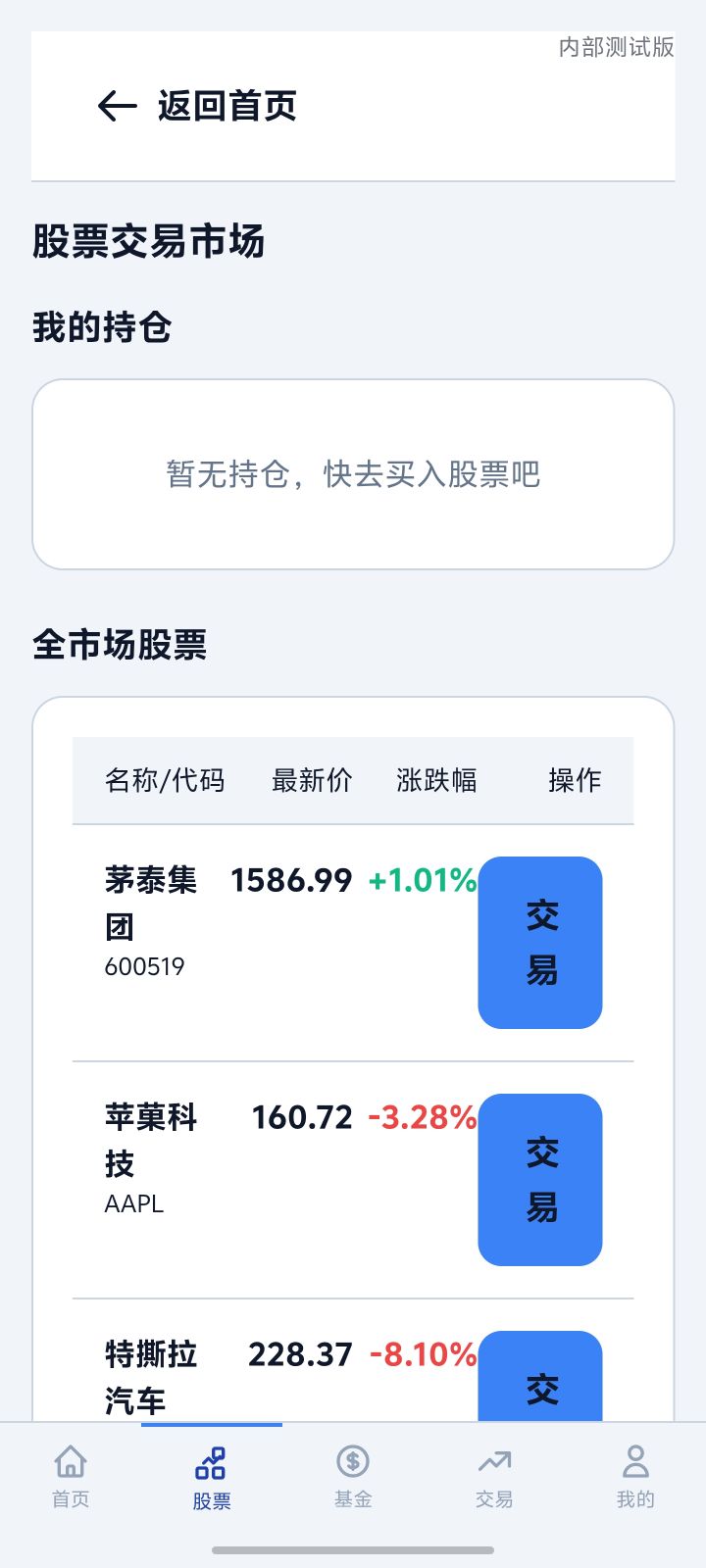The width and height of the screenshot is (706, 1568).
Task: Tap the 最新价 column header
Action: [313, 780]
